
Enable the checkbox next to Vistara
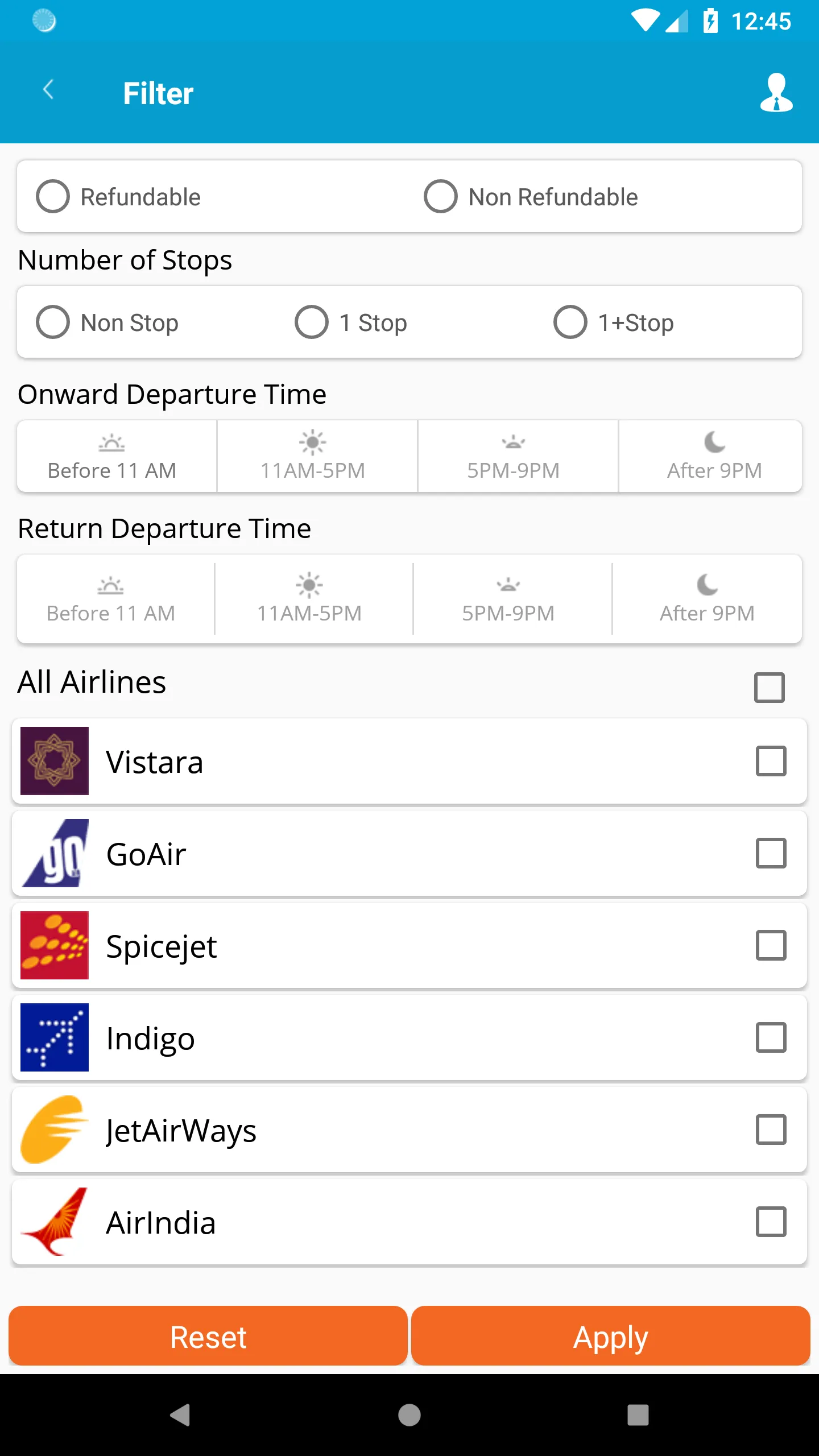click(771, 762)
